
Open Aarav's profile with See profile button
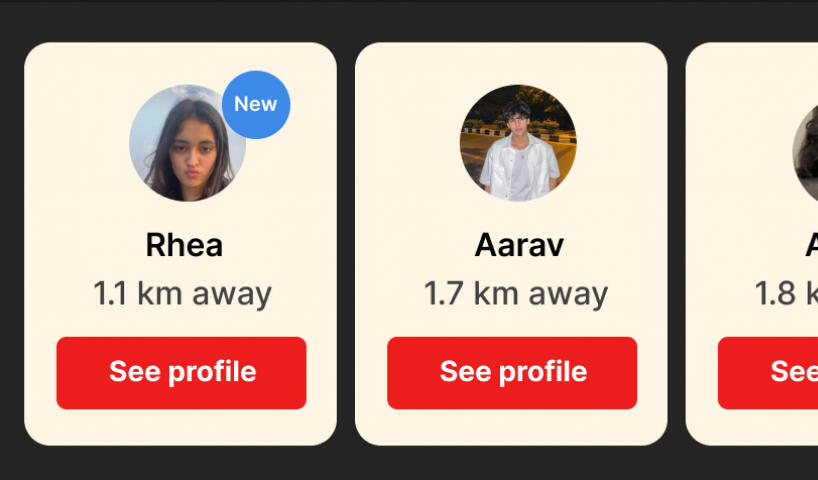point(512,372)
